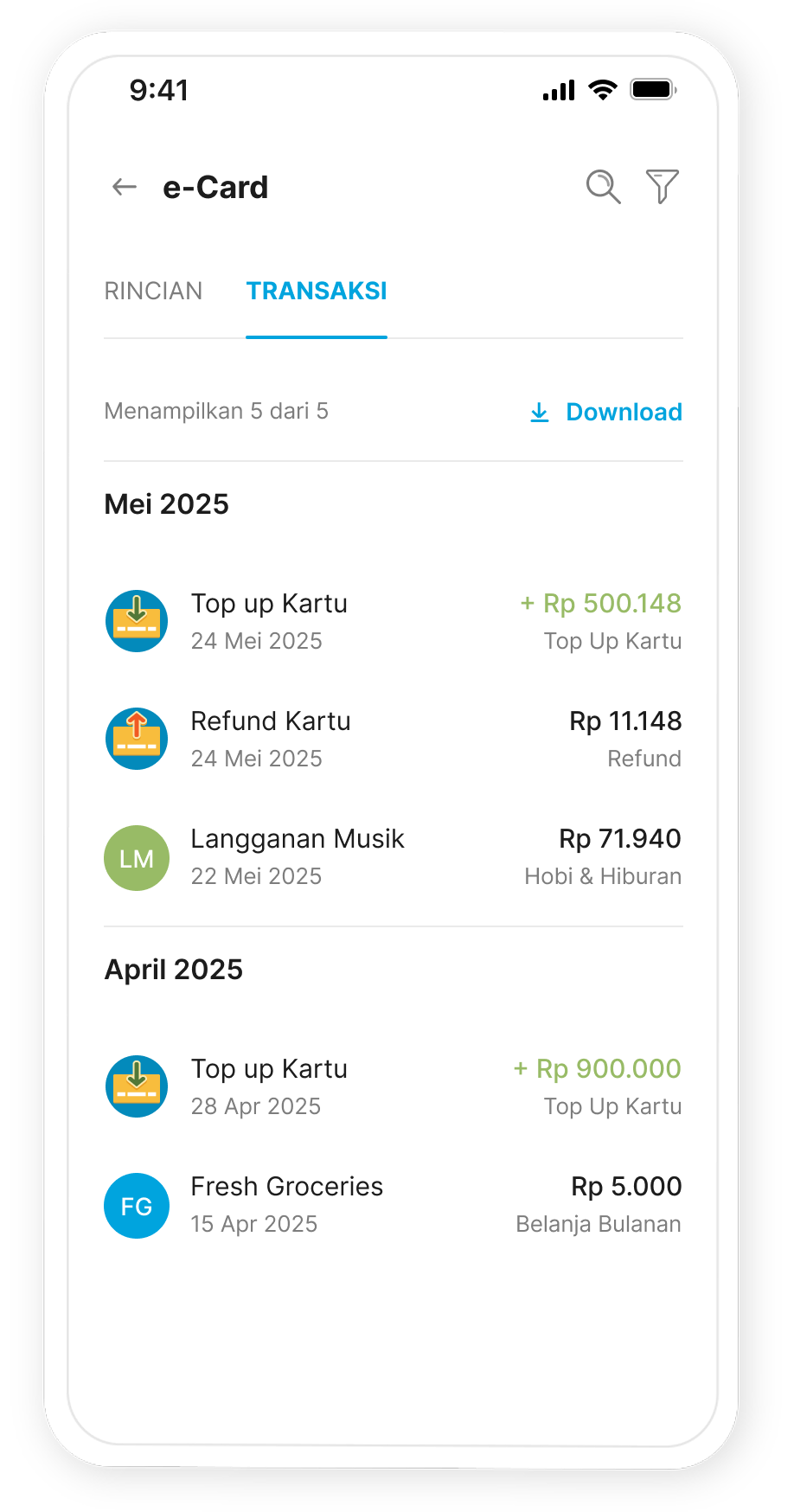
Task: Open the Langganan Musik transaction
Action: click(393, 857)
